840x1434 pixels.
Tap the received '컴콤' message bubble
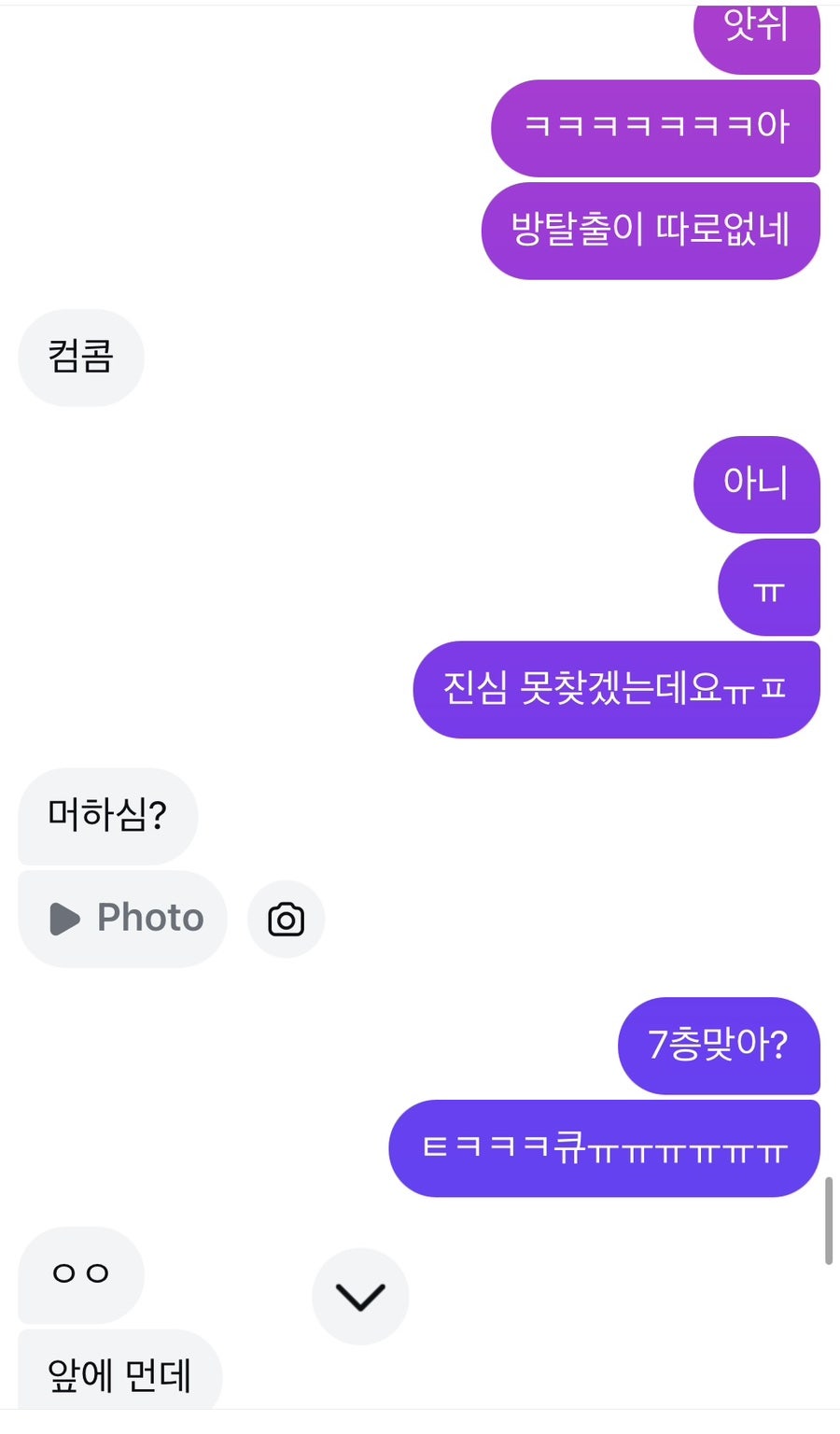point(80,358)
